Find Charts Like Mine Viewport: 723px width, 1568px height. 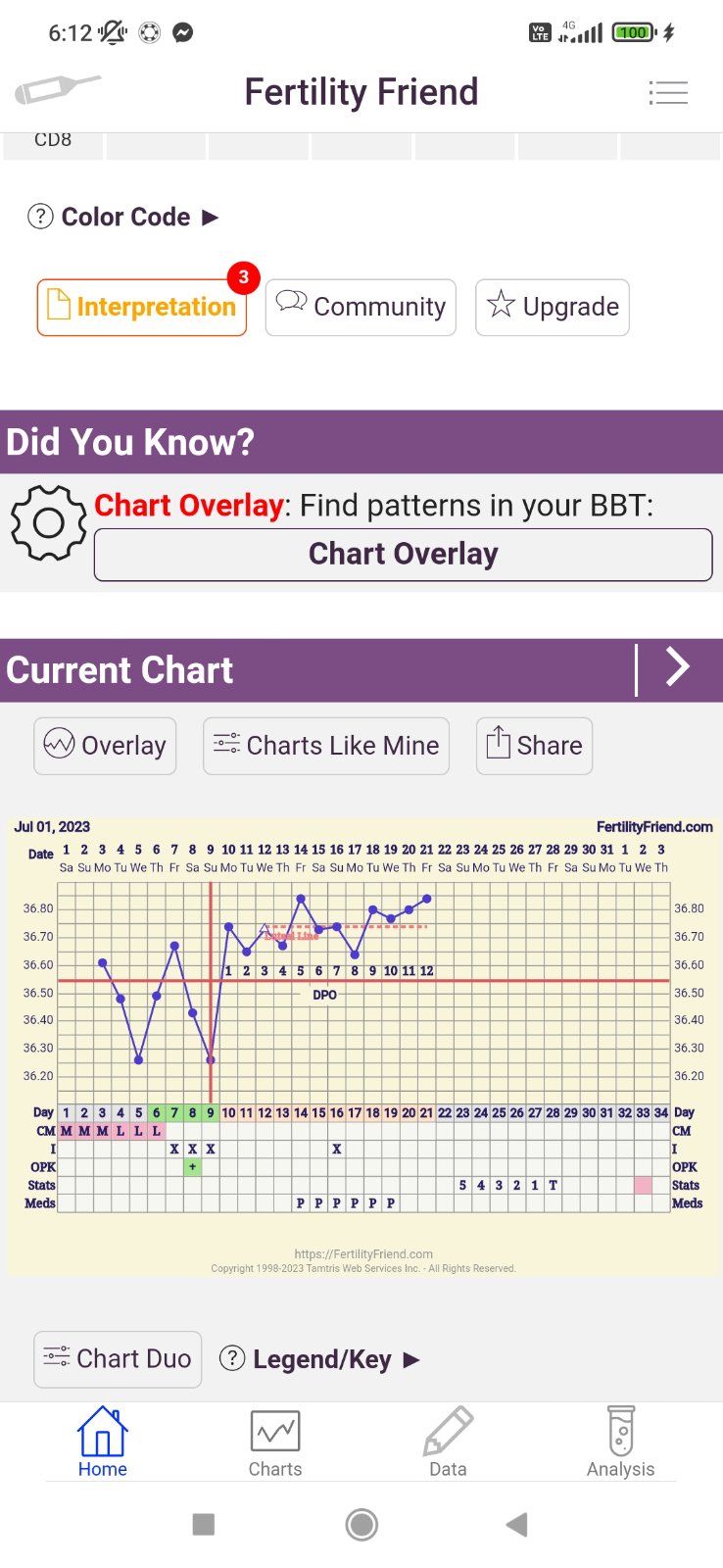pyautogui.click(x=326, y=746)
